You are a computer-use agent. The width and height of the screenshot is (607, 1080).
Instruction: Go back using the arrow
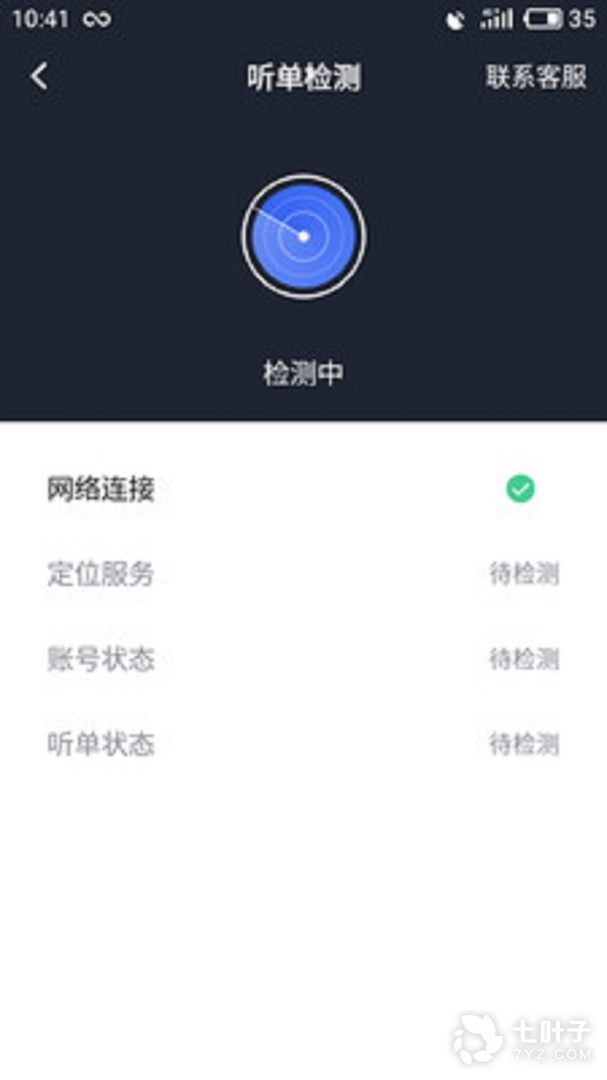pyautogui.click(x=39, y=77)
